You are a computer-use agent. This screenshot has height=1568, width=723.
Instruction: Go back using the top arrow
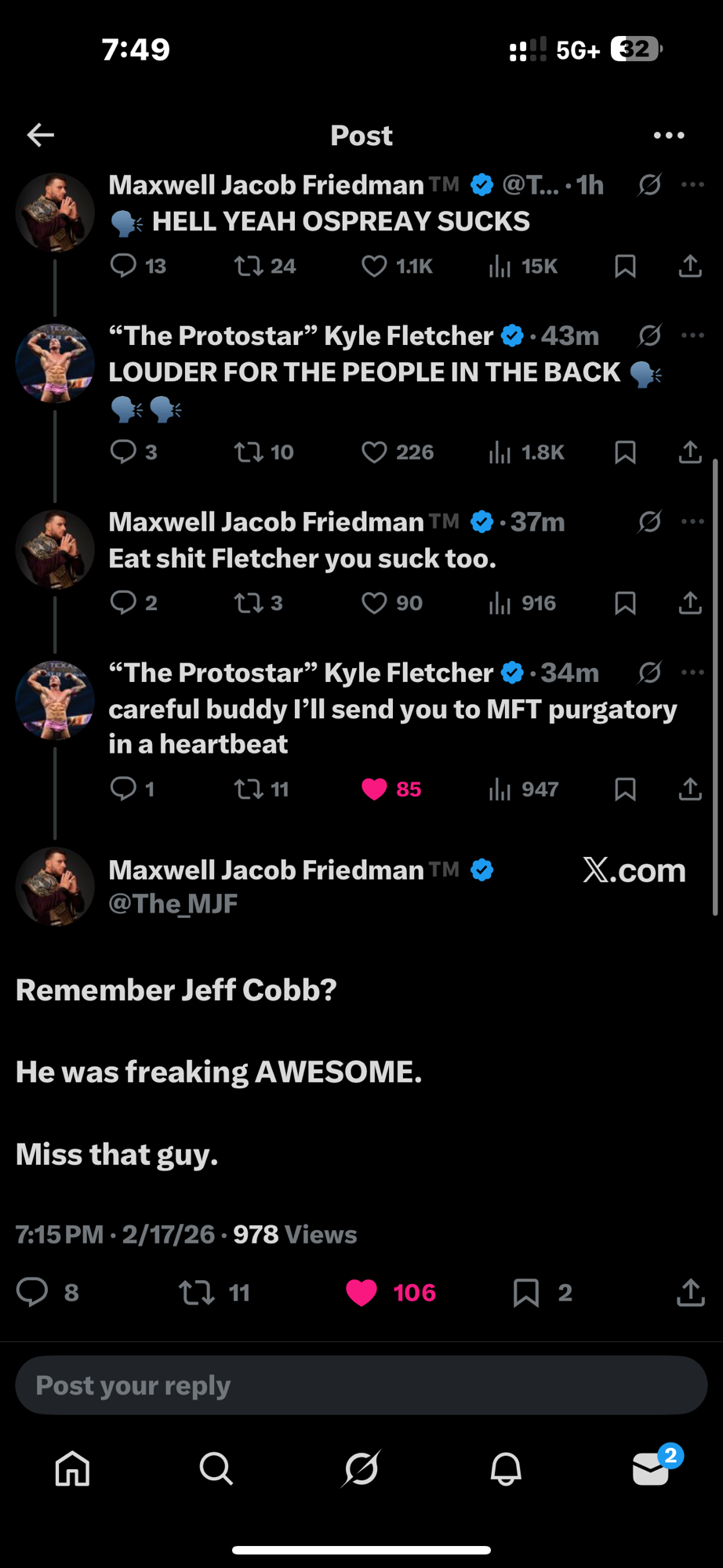(41, 135)
